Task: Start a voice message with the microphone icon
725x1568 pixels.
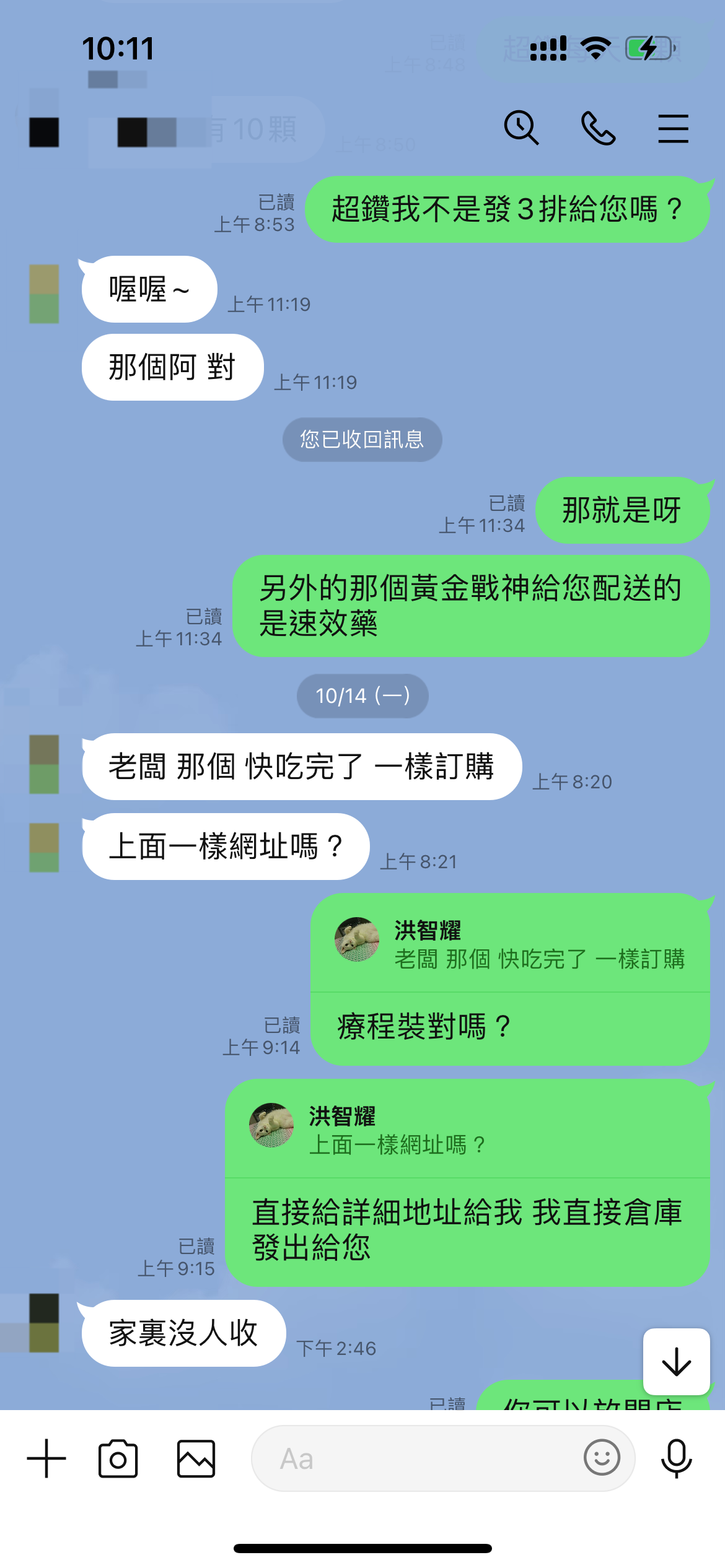Action: [677, 1458]
